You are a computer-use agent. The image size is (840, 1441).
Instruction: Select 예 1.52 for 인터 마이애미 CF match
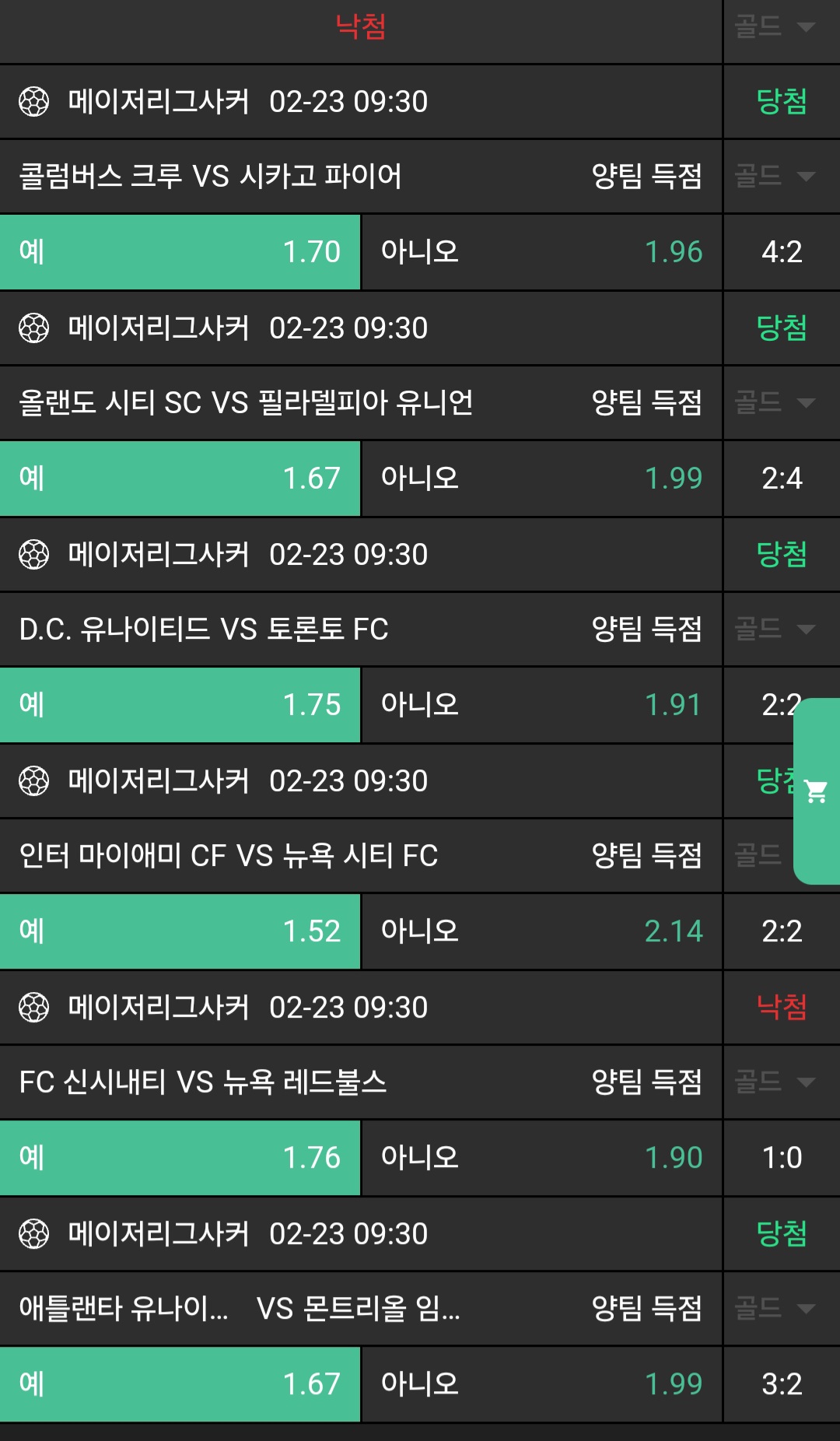pos(180,931)
